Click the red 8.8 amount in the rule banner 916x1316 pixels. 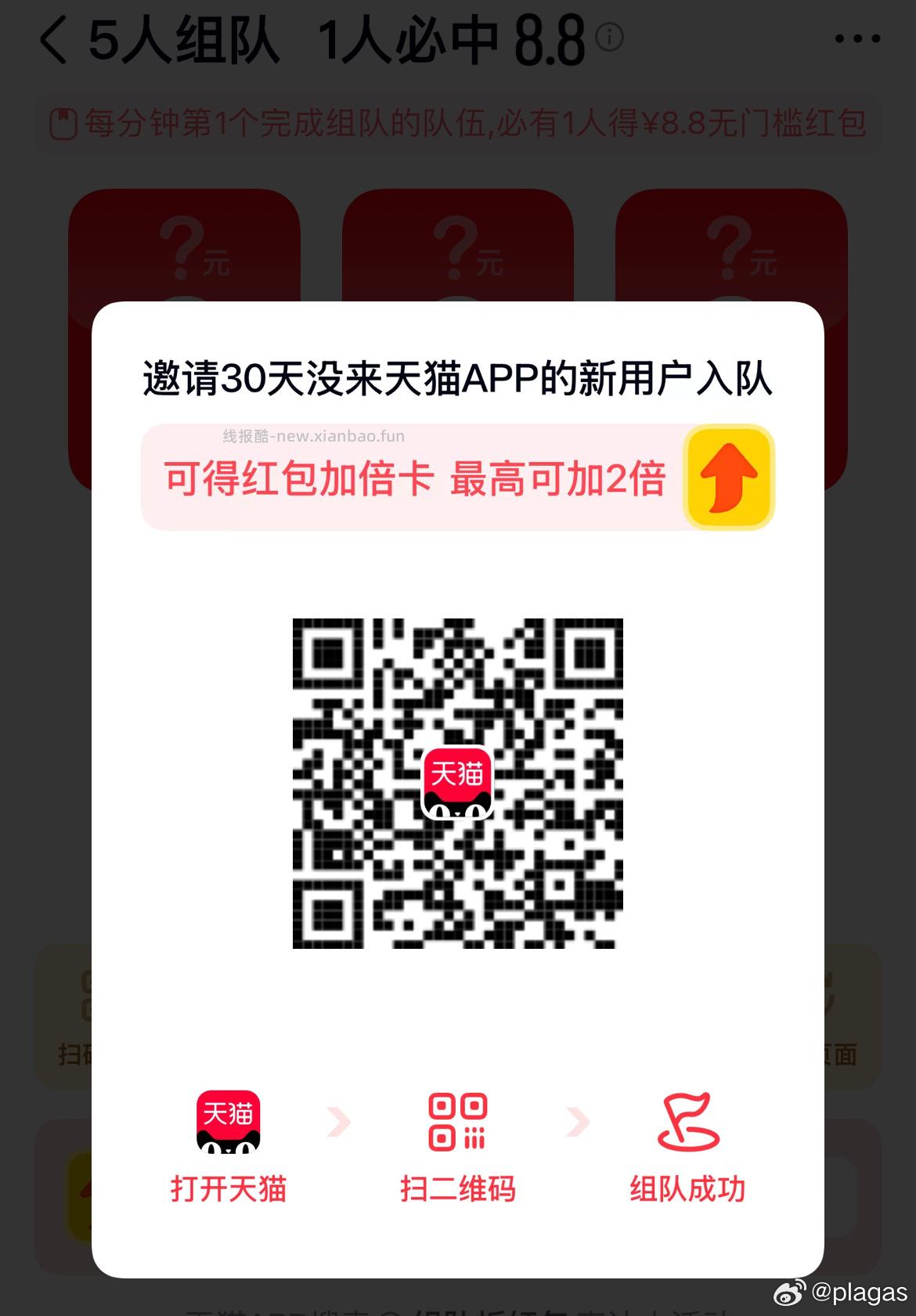click(678, 121)
